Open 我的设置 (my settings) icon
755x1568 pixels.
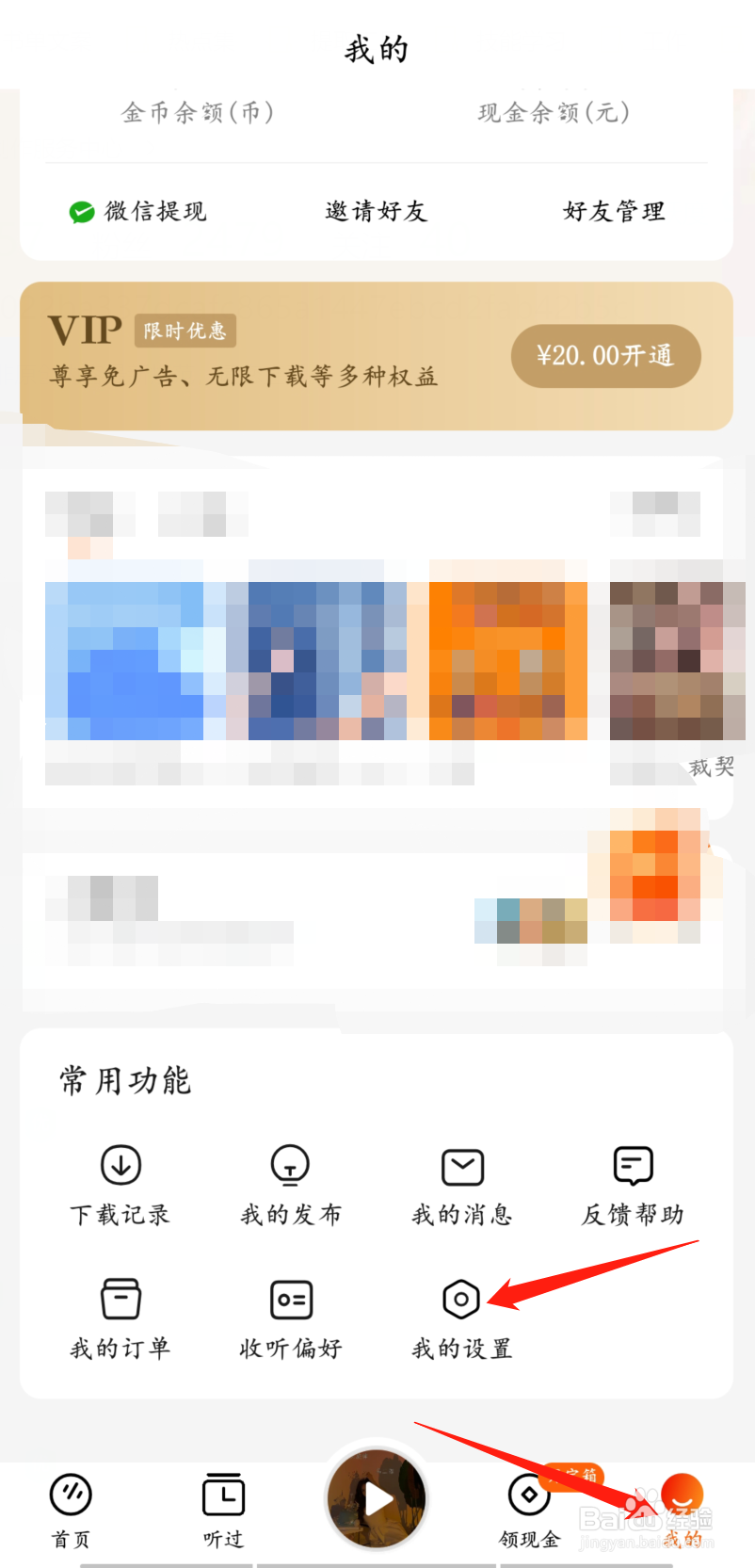tap(460, 1318)
